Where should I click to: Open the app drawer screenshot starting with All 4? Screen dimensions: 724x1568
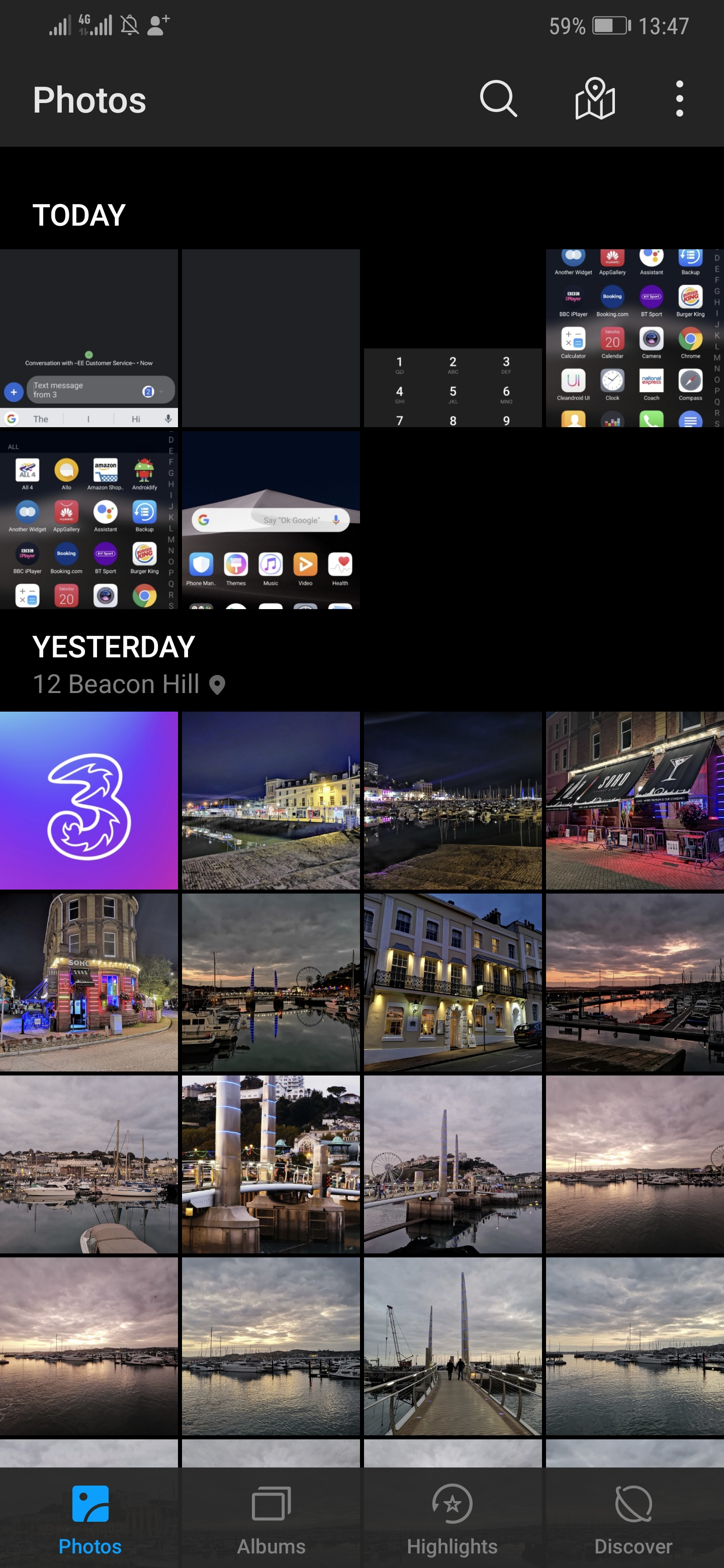(89, 520)
